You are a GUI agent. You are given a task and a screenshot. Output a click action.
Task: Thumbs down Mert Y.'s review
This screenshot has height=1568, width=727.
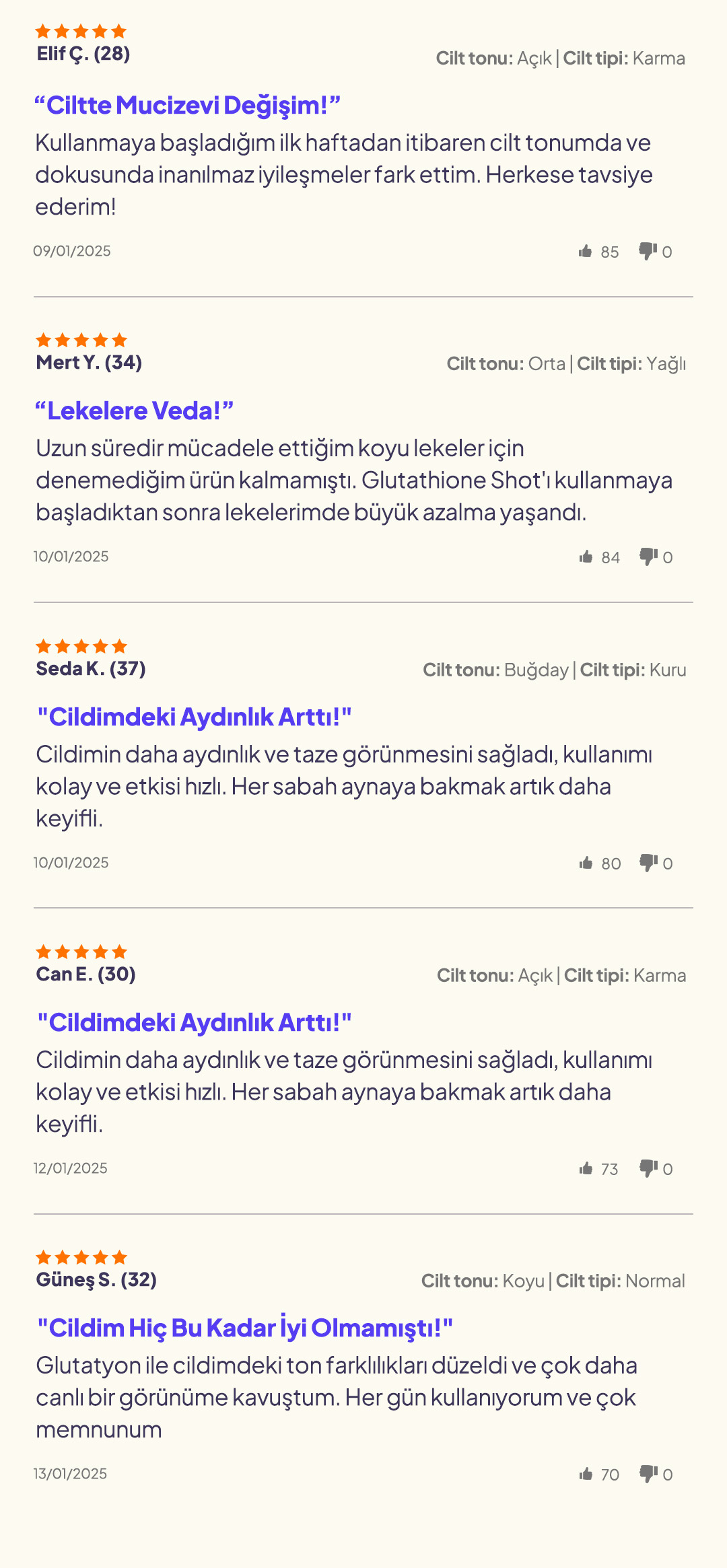pyautogui.click(x=648, y=557)
